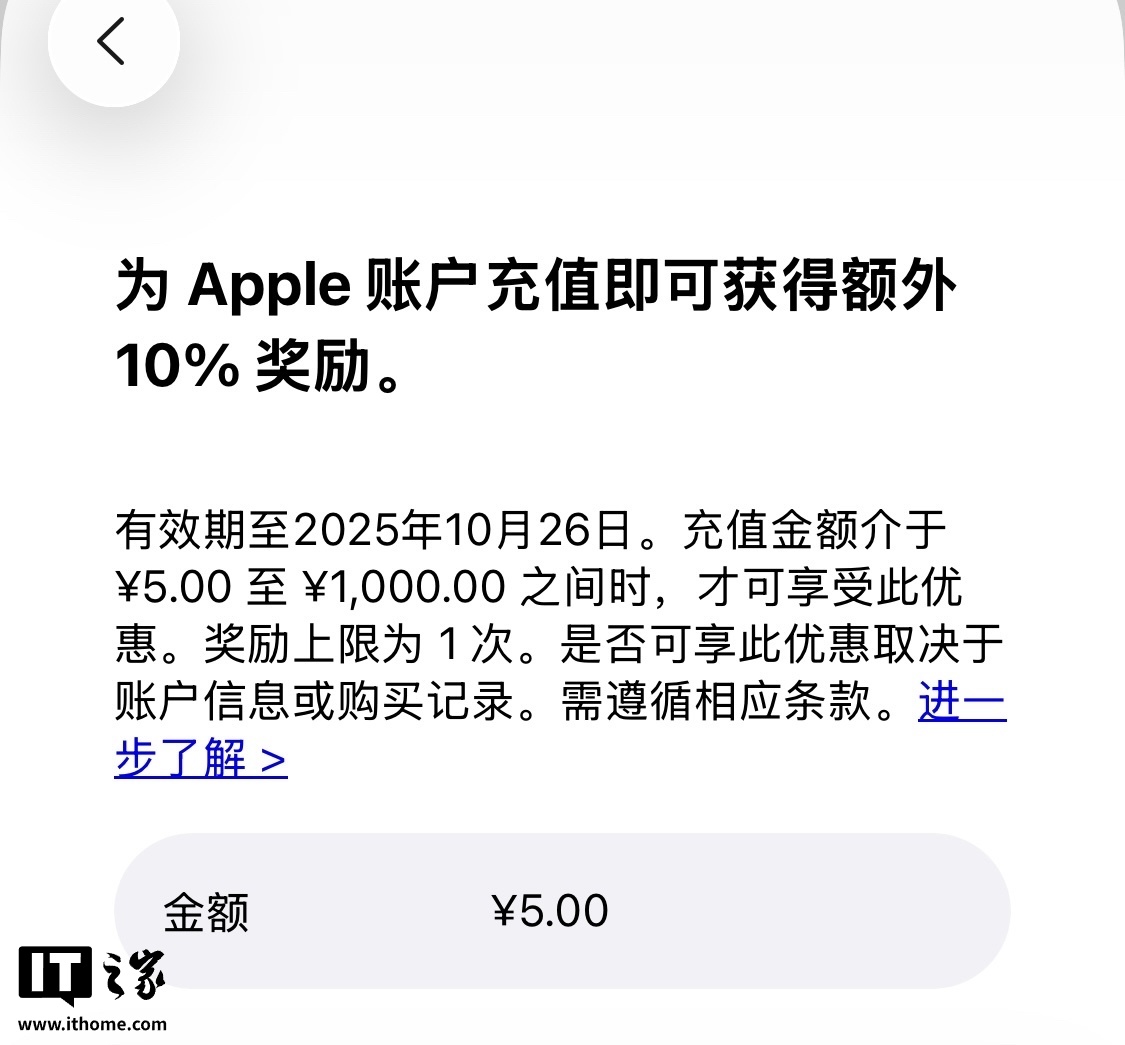Tap the 金额 ¥5.00 amount field
1125x1045 pixels.
(561, 911)
